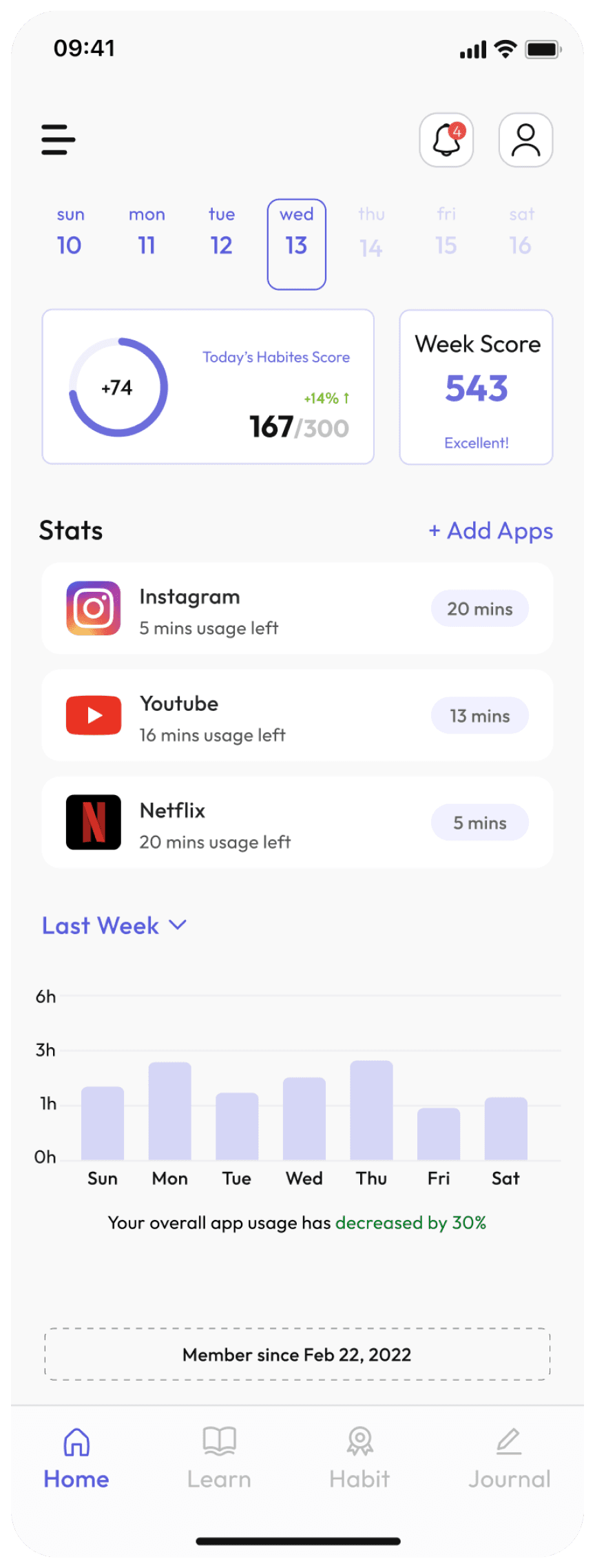595x1568 pixels.
Task: Open the notifications bell
Action: pos(446,140)
